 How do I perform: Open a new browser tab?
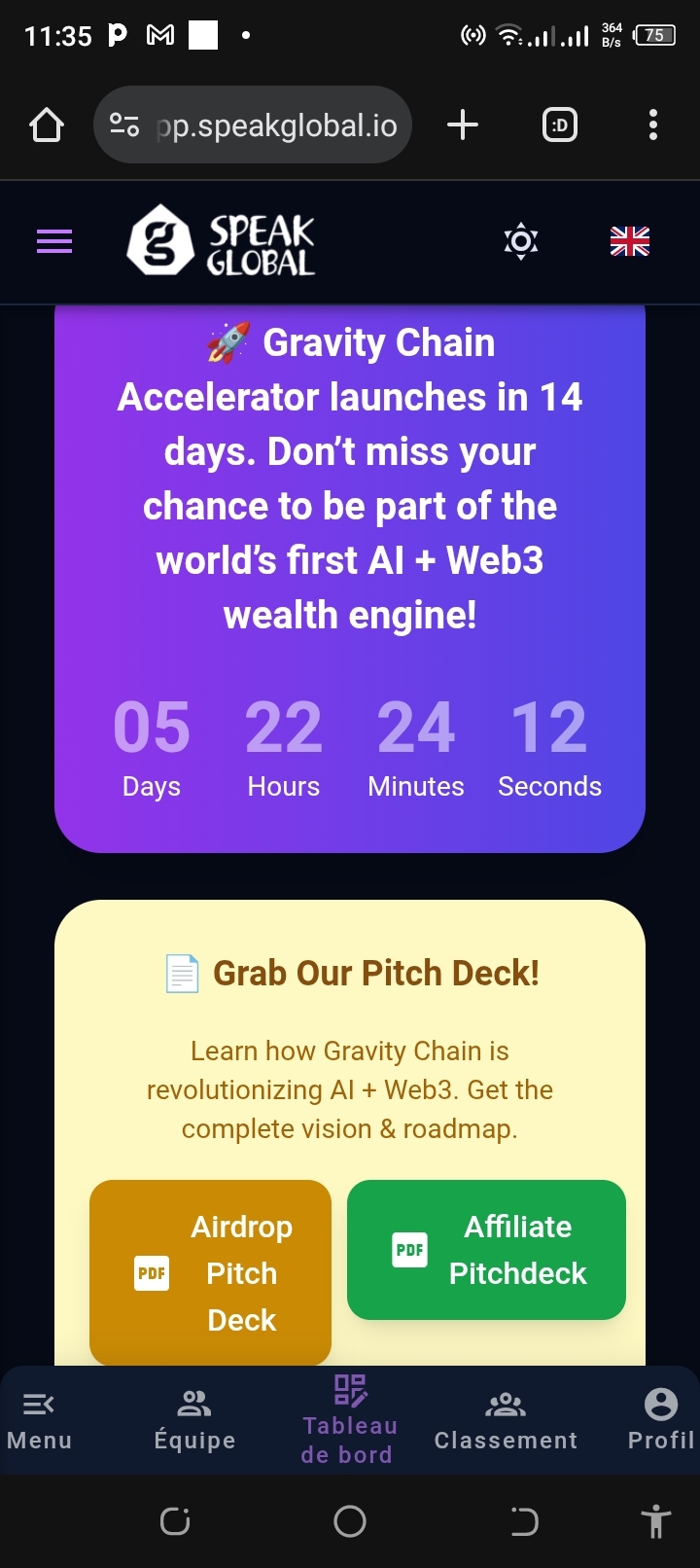pyautogui.click(x=463, y=125)
